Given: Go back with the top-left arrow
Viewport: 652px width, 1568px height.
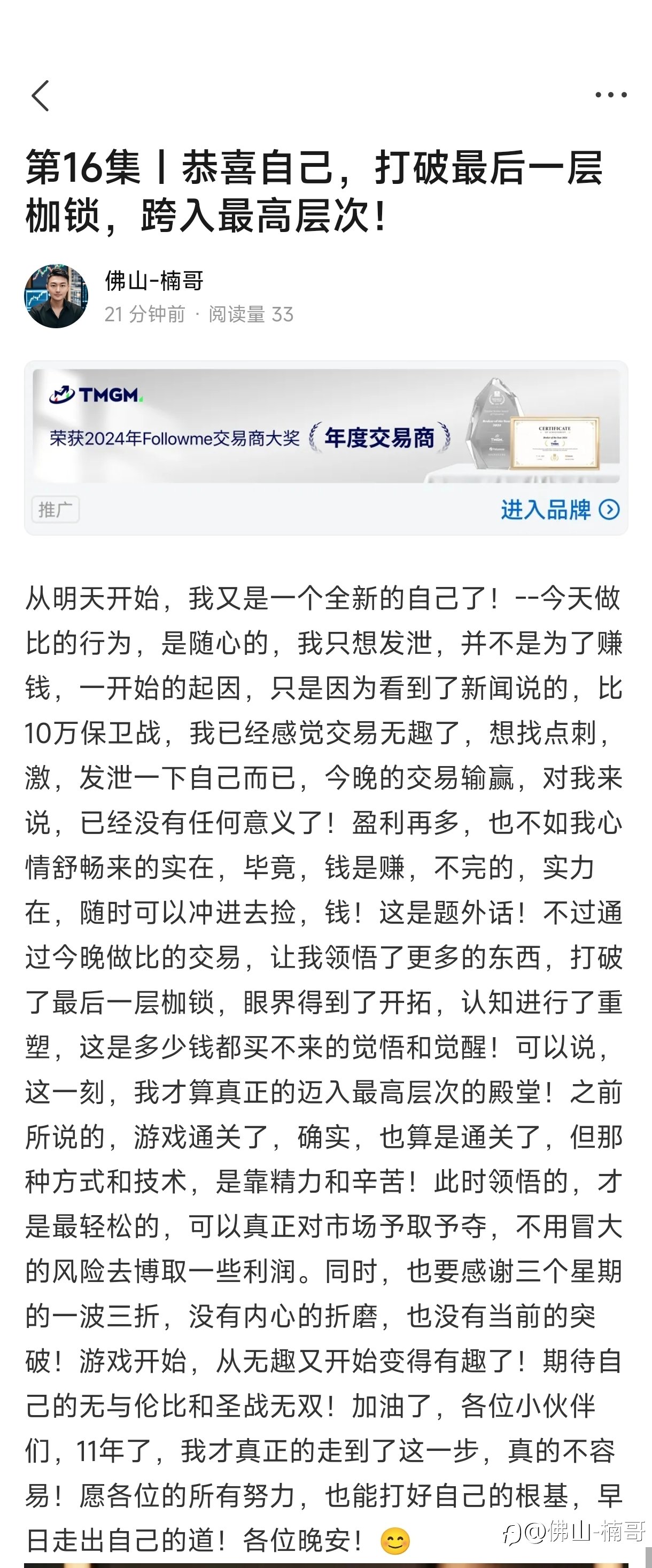Looking at the screenshot, I should 40,96.
